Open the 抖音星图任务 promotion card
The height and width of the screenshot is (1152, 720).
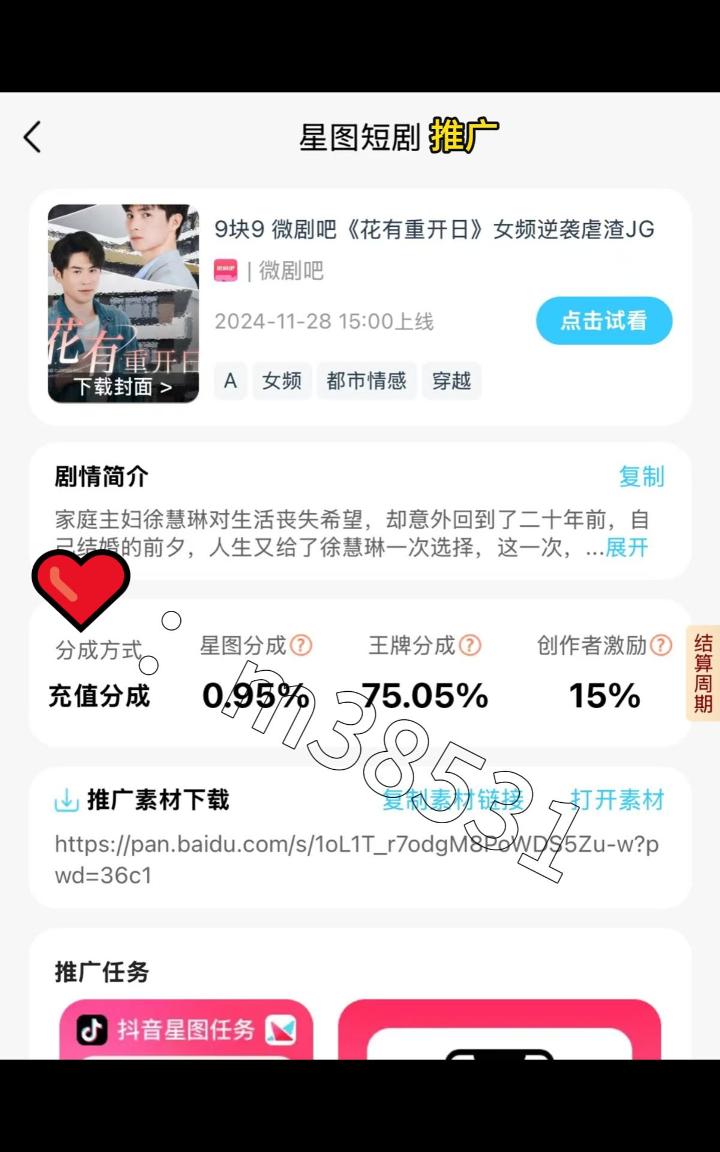coord(186,1028)
